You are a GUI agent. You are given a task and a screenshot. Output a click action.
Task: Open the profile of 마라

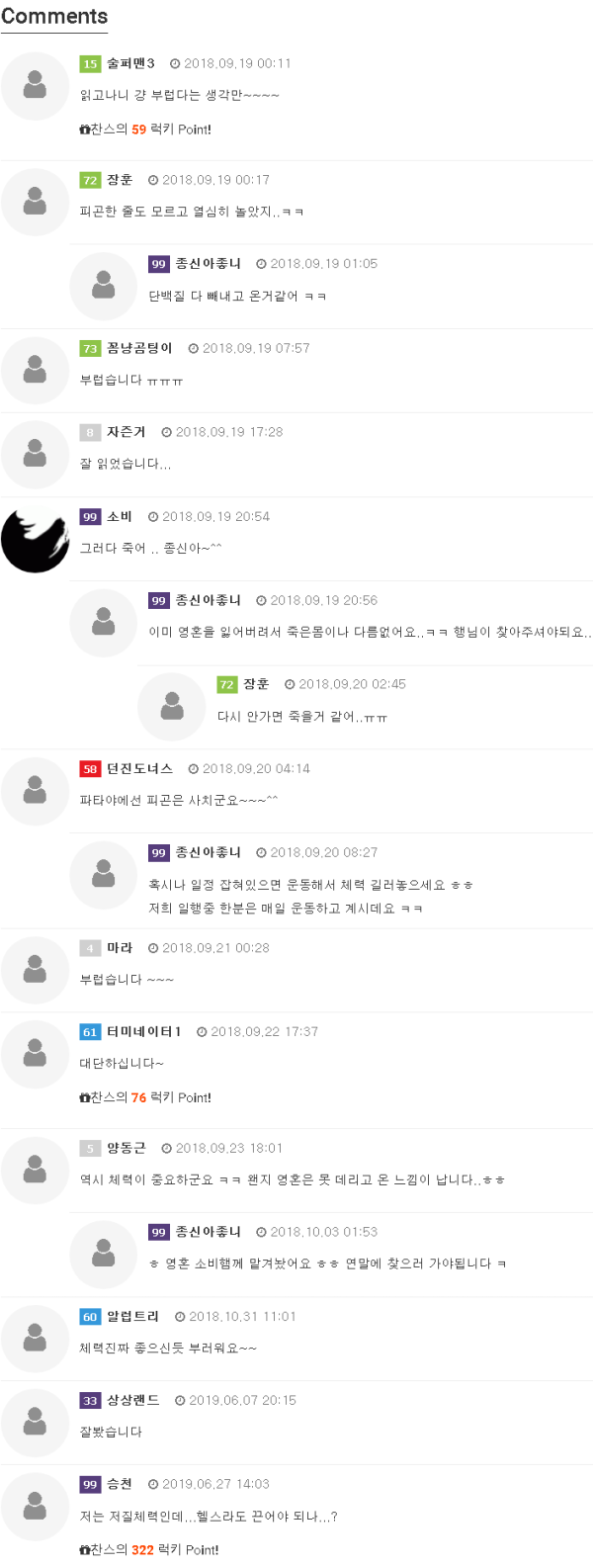(120, 948)
